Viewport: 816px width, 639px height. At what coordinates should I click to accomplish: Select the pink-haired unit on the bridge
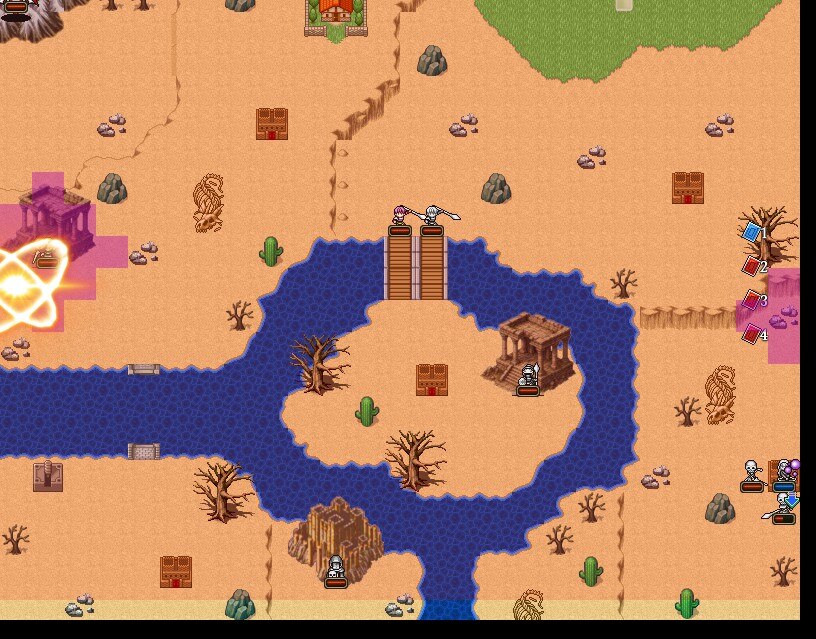400,217
